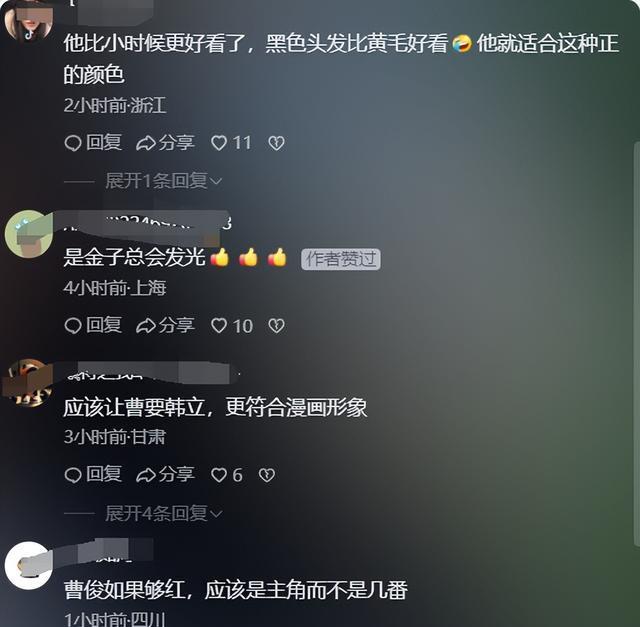The image size is (640, 627).
Task: Open avatar of the 应该让曹要韩立 commenter
Action: coord(29,383)
